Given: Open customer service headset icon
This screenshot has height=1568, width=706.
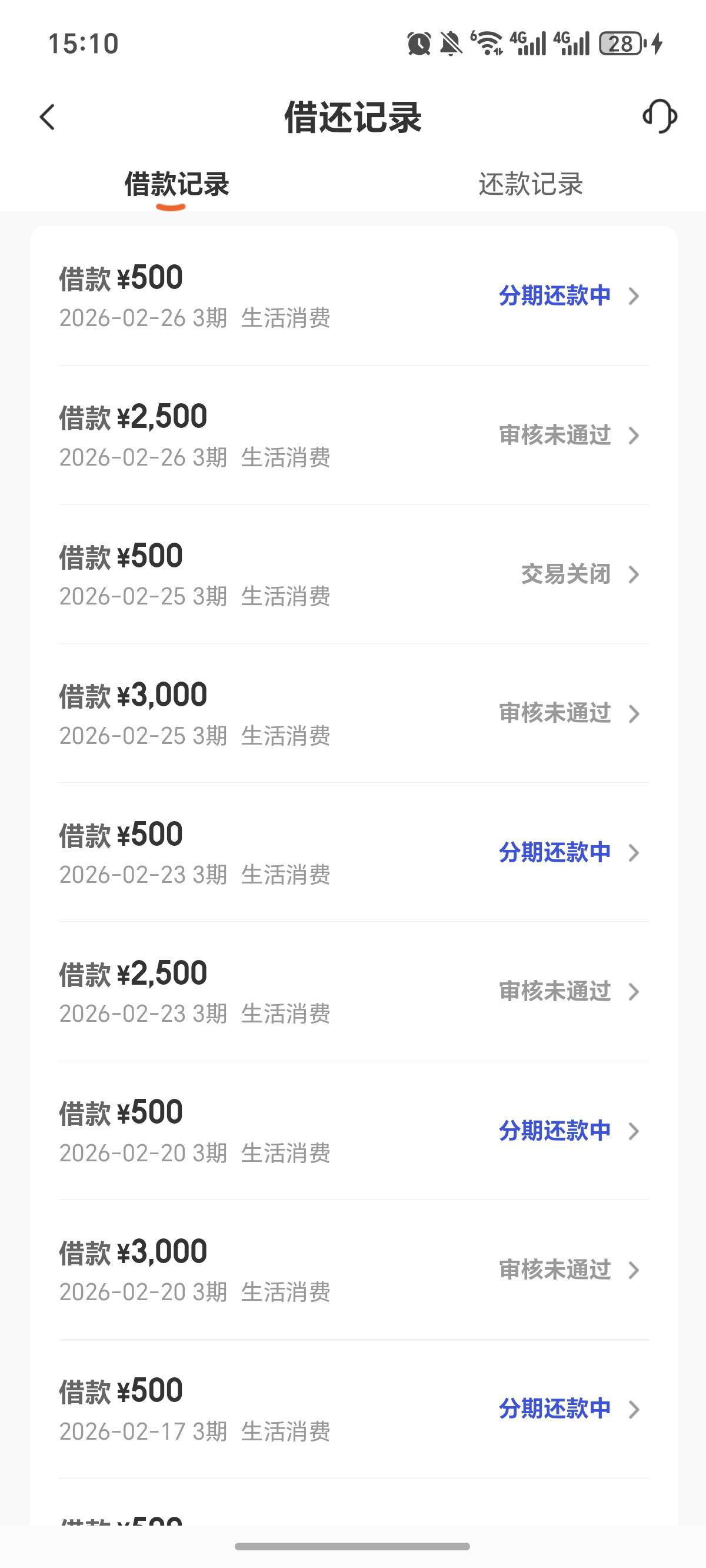Looking at the screenshot, I should click(x=660, y=117).
